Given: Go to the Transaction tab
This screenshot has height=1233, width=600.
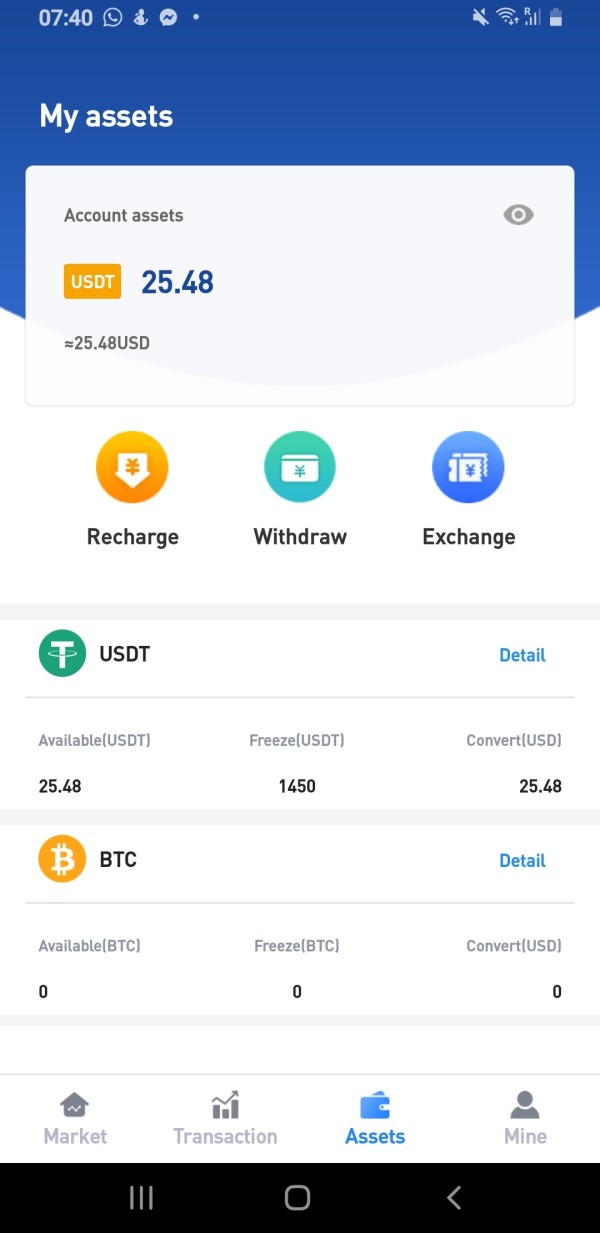Looking at the screenshot, I should (x=225, y=1119).
